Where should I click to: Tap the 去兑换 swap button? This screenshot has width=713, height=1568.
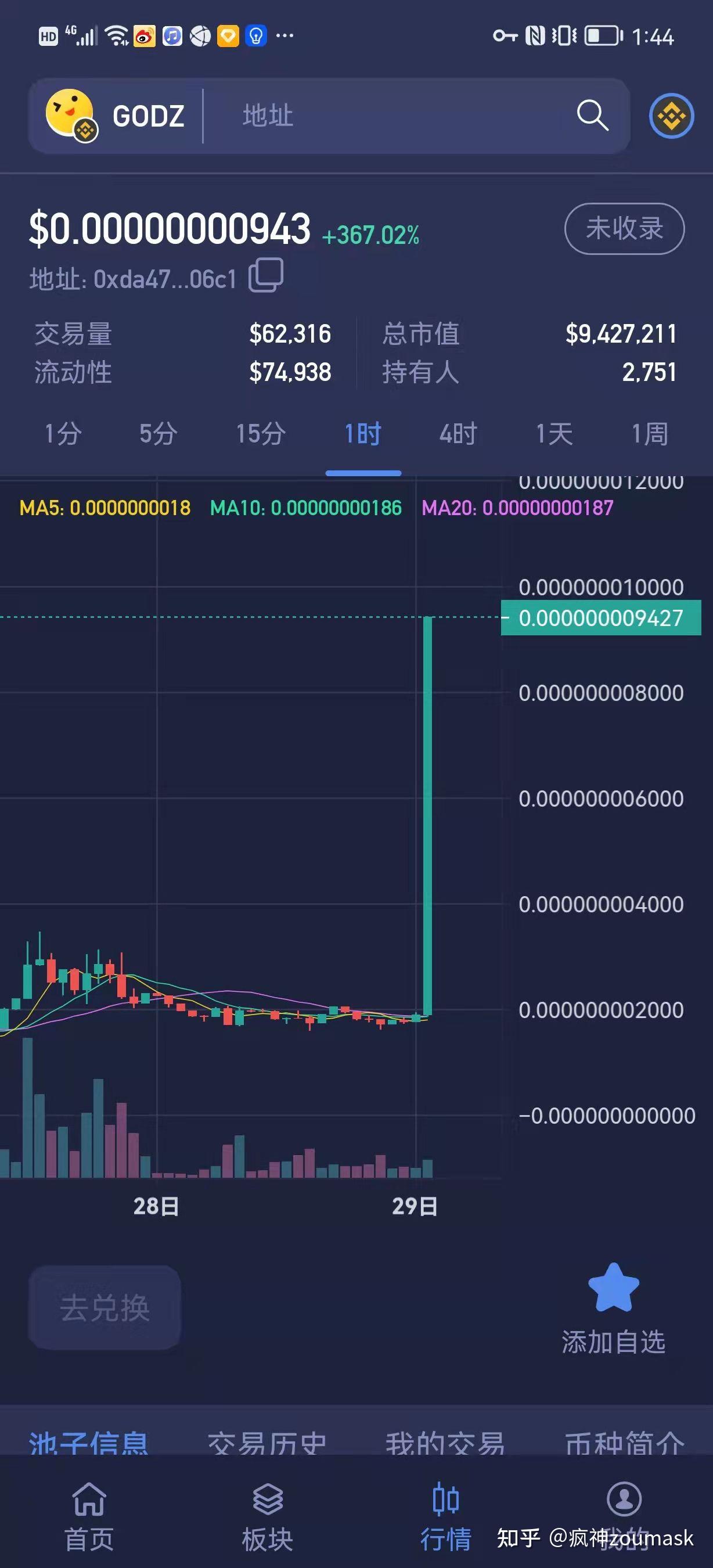(105, 1308)
